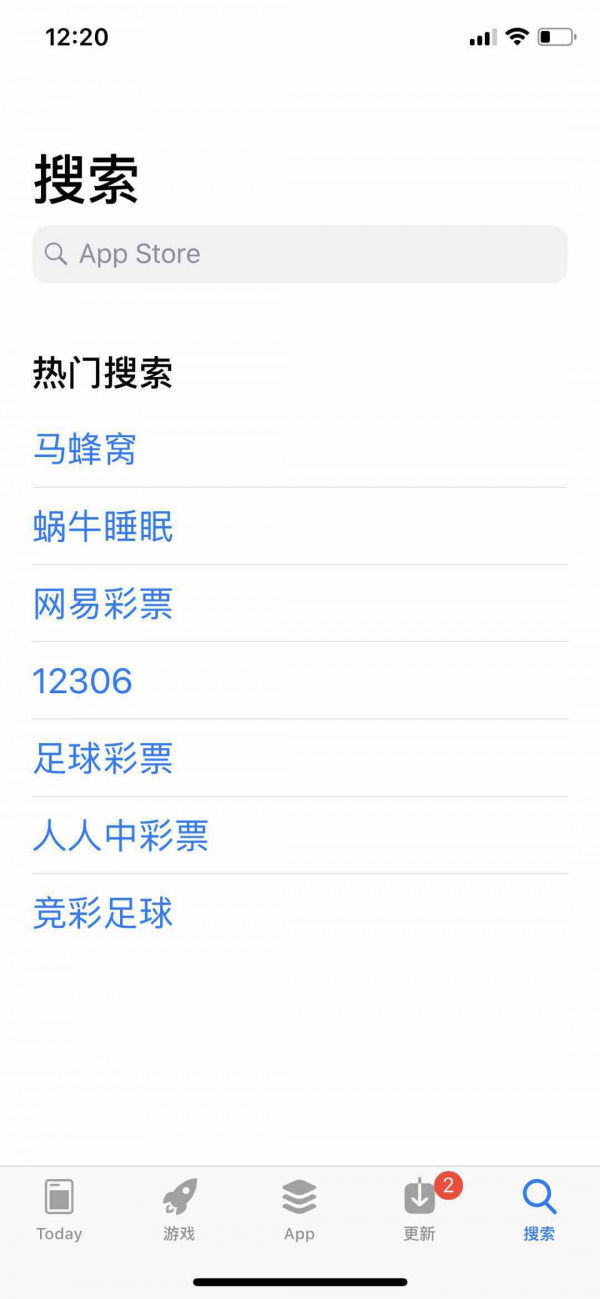Open the 竞彩足球 trending search
The width and height of the screenshot is (600, 1299).
click(103, 913)
